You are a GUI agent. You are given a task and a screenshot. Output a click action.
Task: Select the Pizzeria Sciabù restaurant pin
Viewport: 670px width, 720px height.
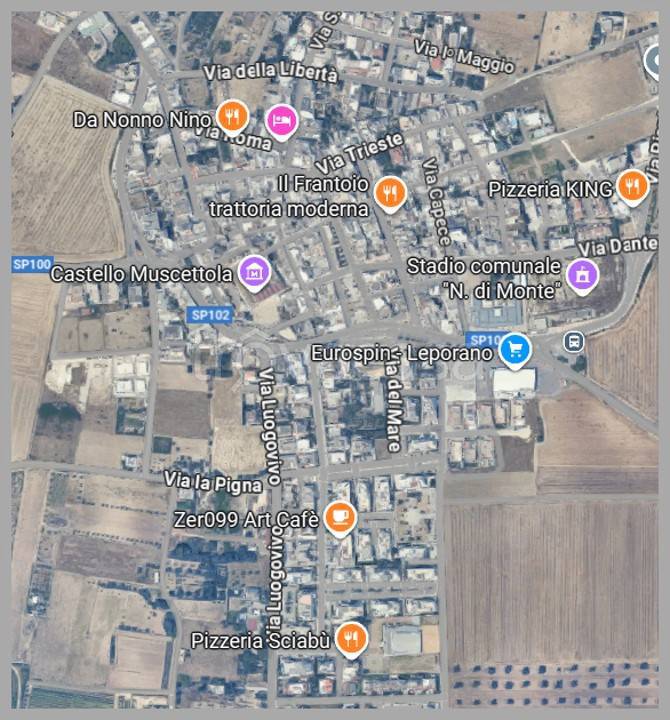coord(350,637)
